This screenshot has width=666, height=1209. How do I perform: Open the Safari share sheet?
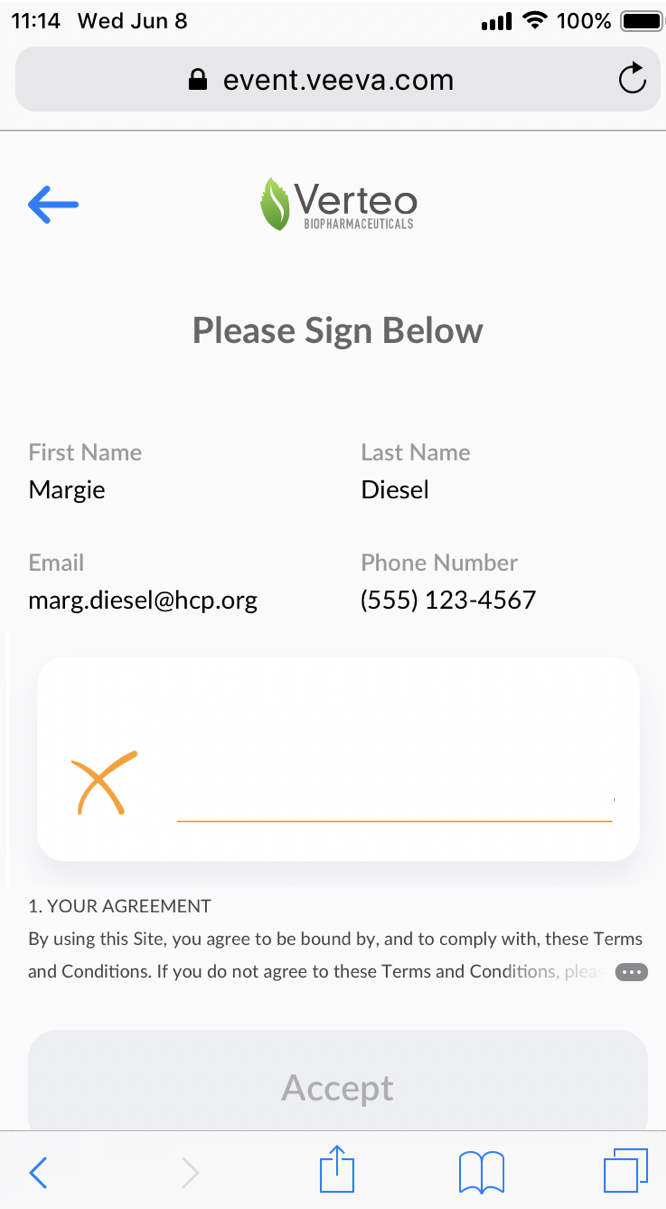click(337, 1170)
